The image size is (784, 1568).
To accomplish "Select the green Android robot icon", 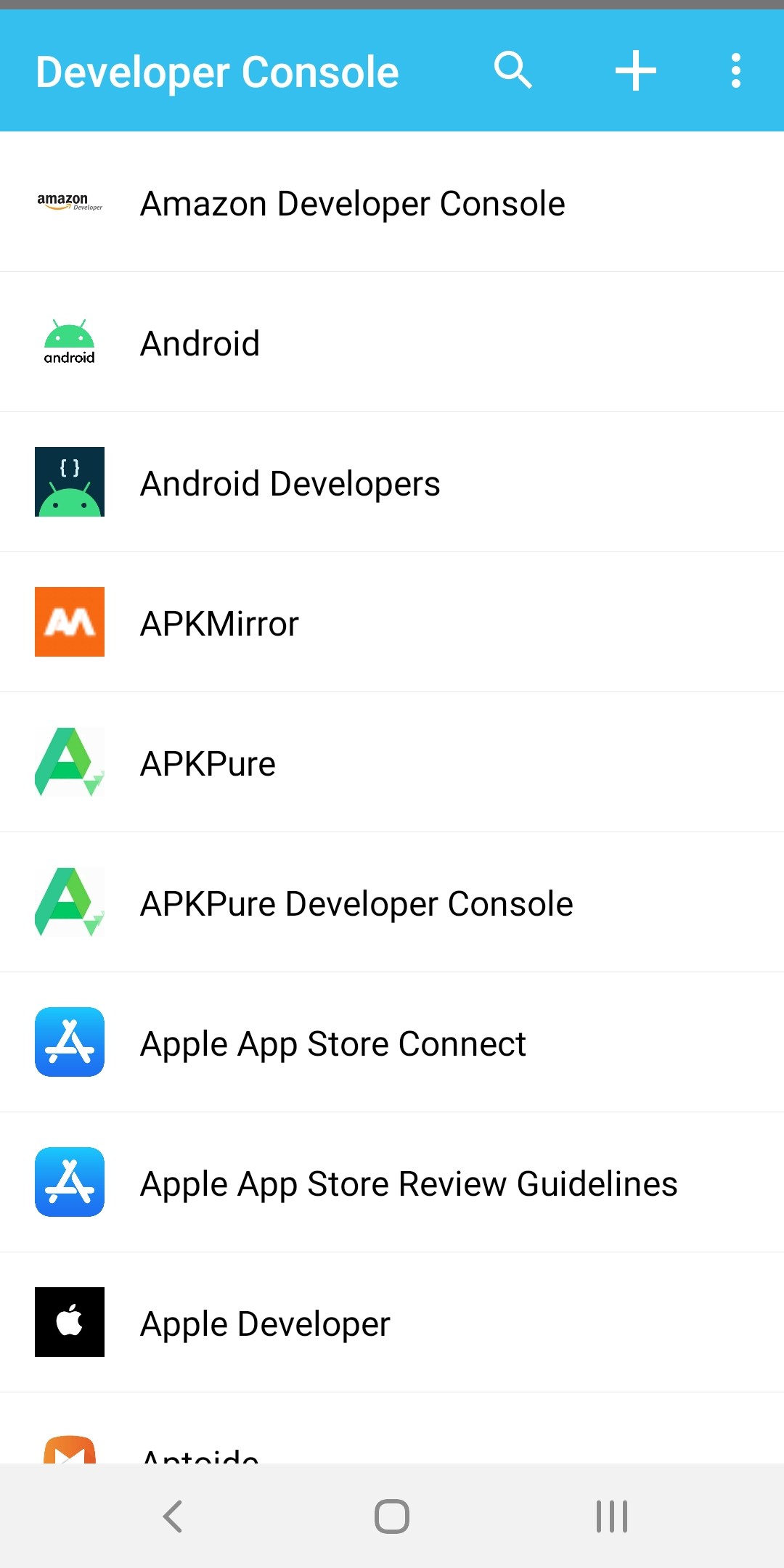I will [69, 342].
